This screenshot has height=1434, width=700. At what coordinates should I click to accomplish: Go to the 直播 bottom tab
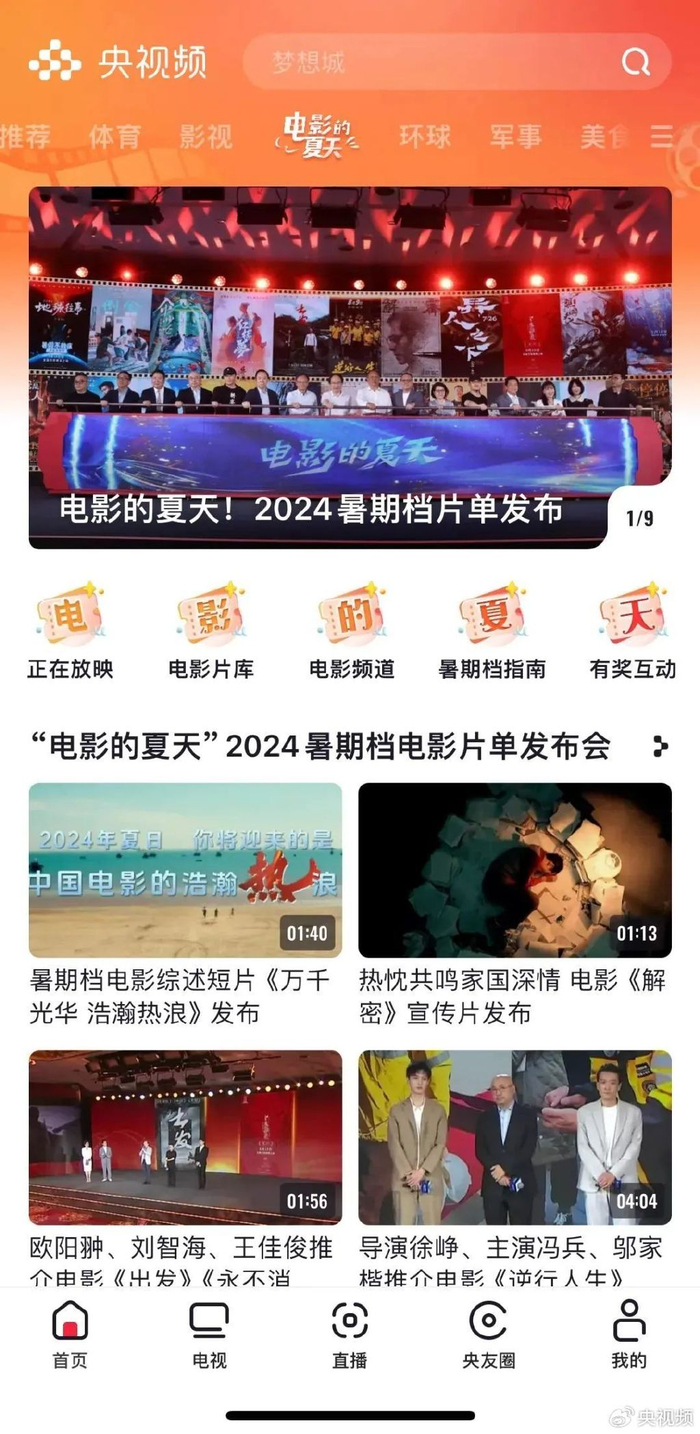350,1335
